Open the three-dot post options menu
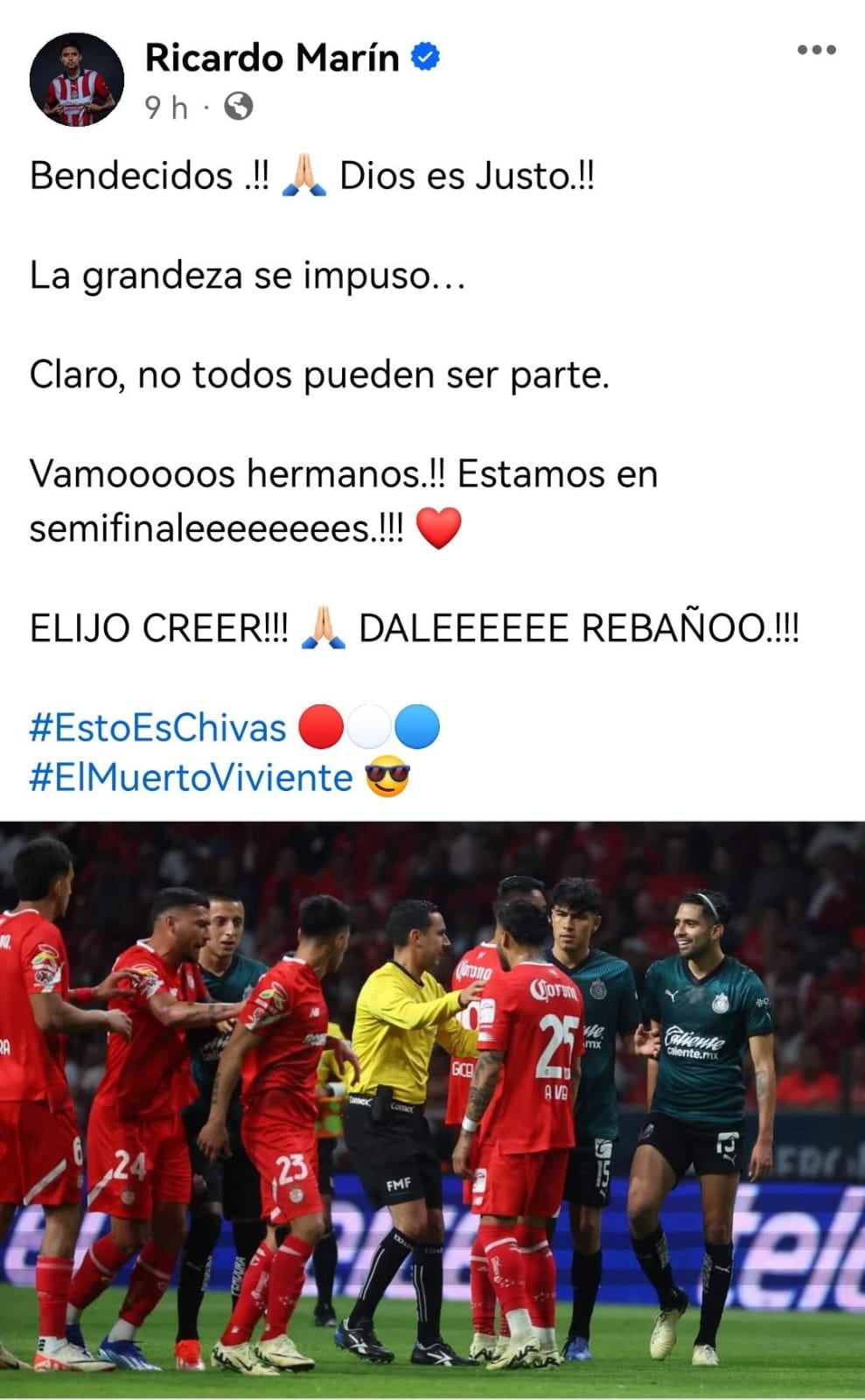Viewport: 865px width, 1400px height. pyautogui.click(x=816, y=51)
